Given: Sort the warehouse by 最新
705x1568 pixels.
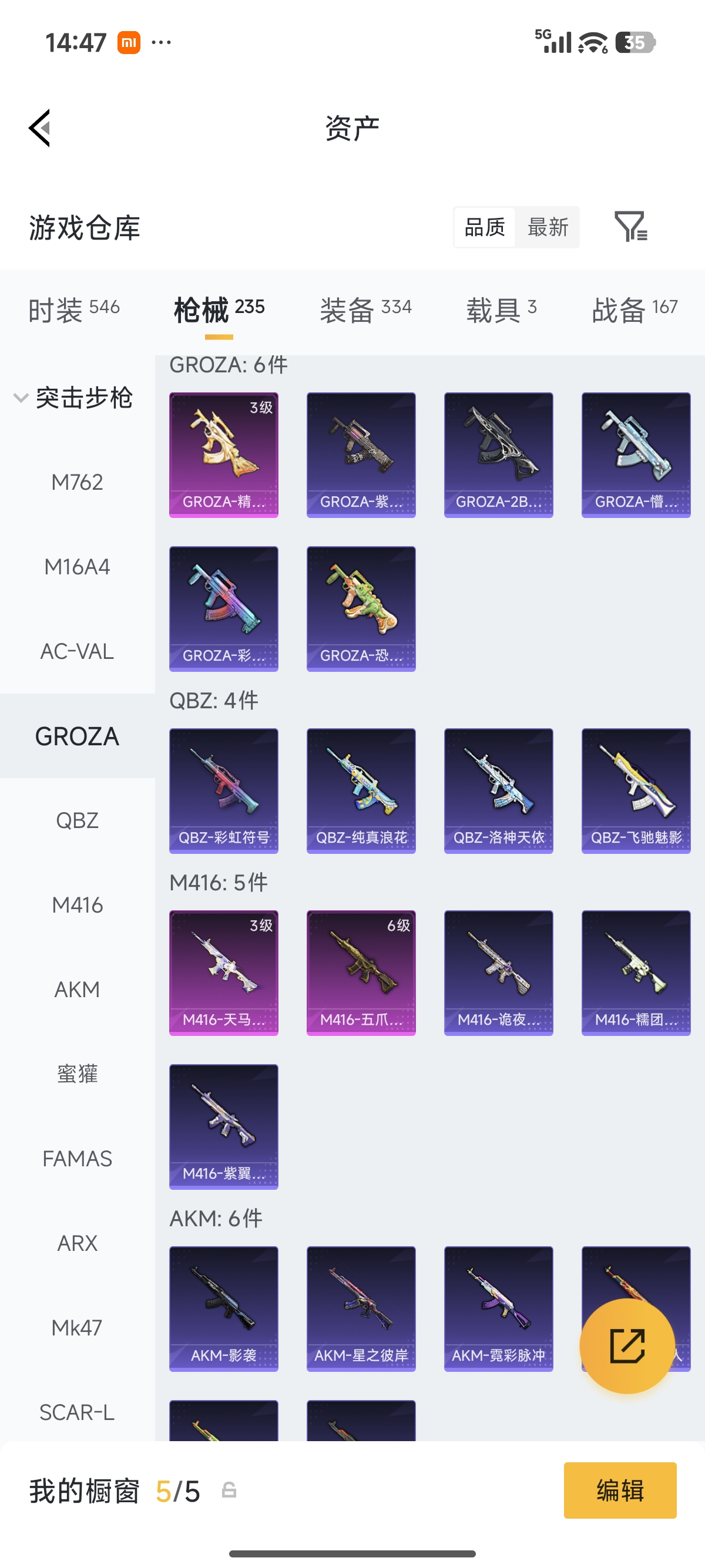Looking at the screenshot, I should click(x=548, y=227).
